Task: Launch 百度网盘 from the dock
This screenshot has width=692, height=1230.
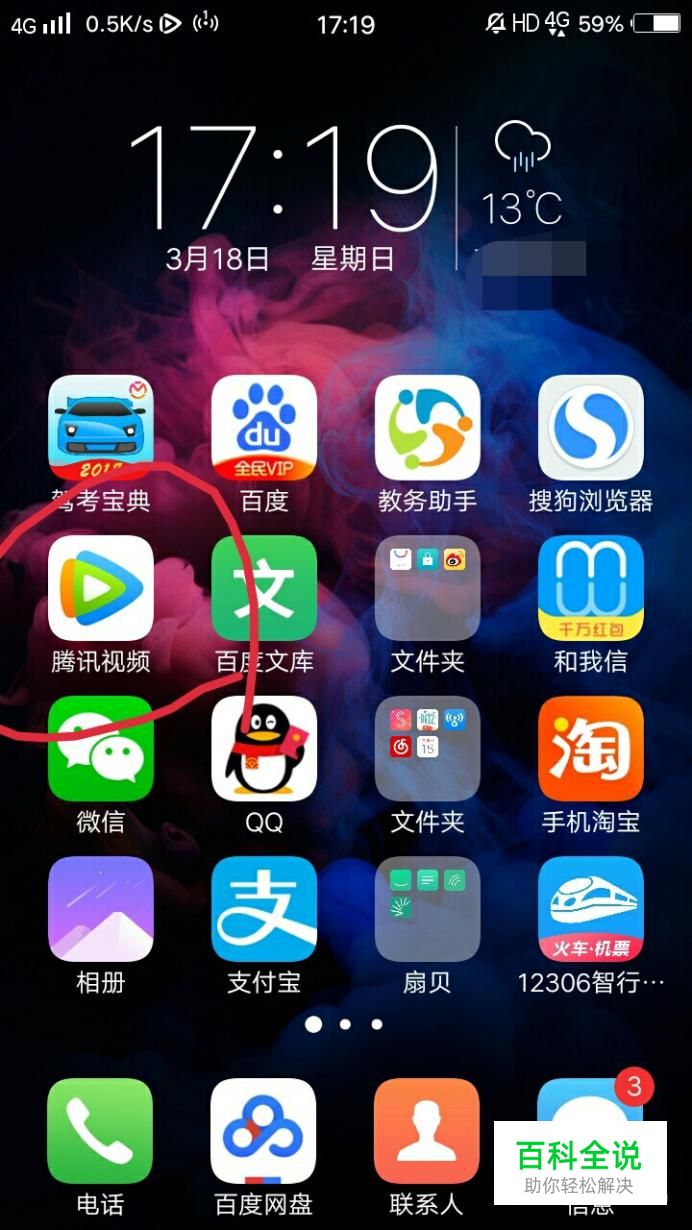Action: [264, 1130]
